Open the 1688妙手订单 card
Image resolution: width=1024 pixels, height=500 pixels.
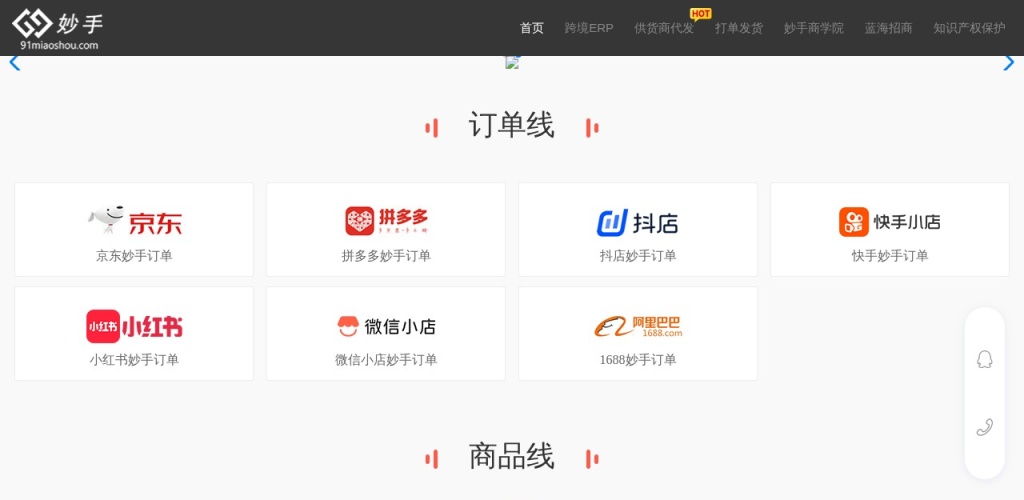point(638,334)
